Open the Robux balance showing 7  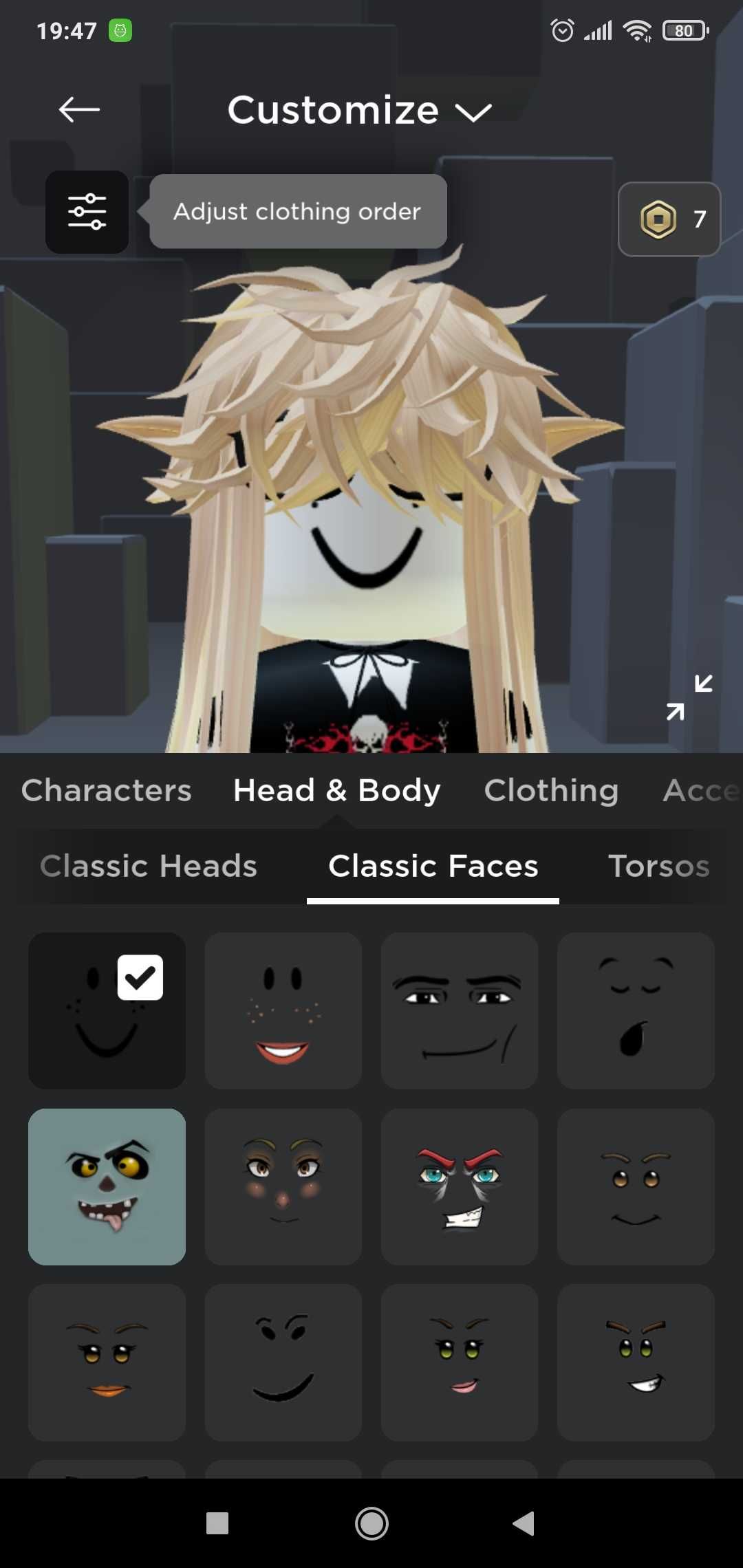[x=669, y=219]
